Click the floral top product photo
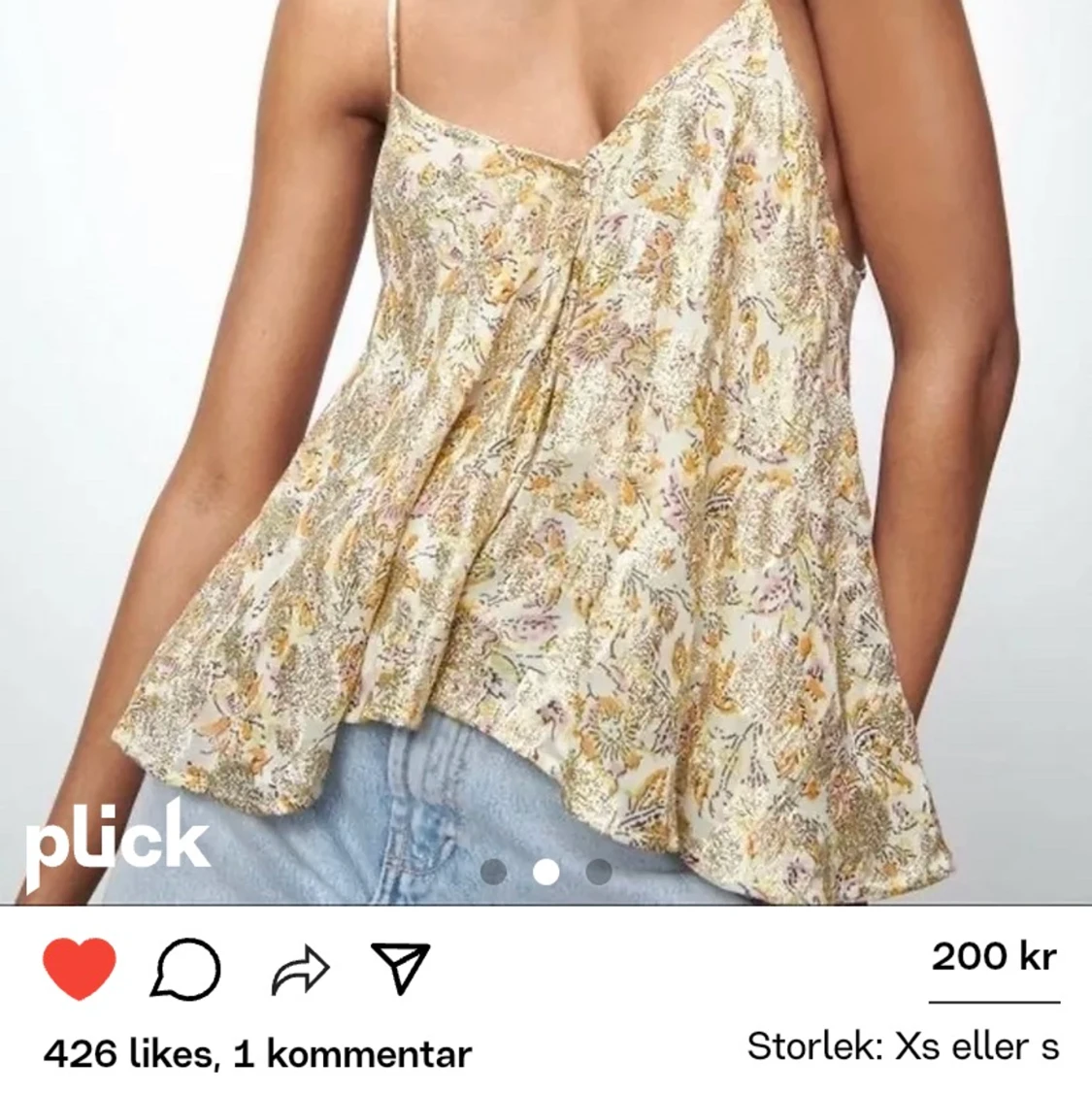The width and height of the screenshot is (1092, 1093). pos(544,437)
